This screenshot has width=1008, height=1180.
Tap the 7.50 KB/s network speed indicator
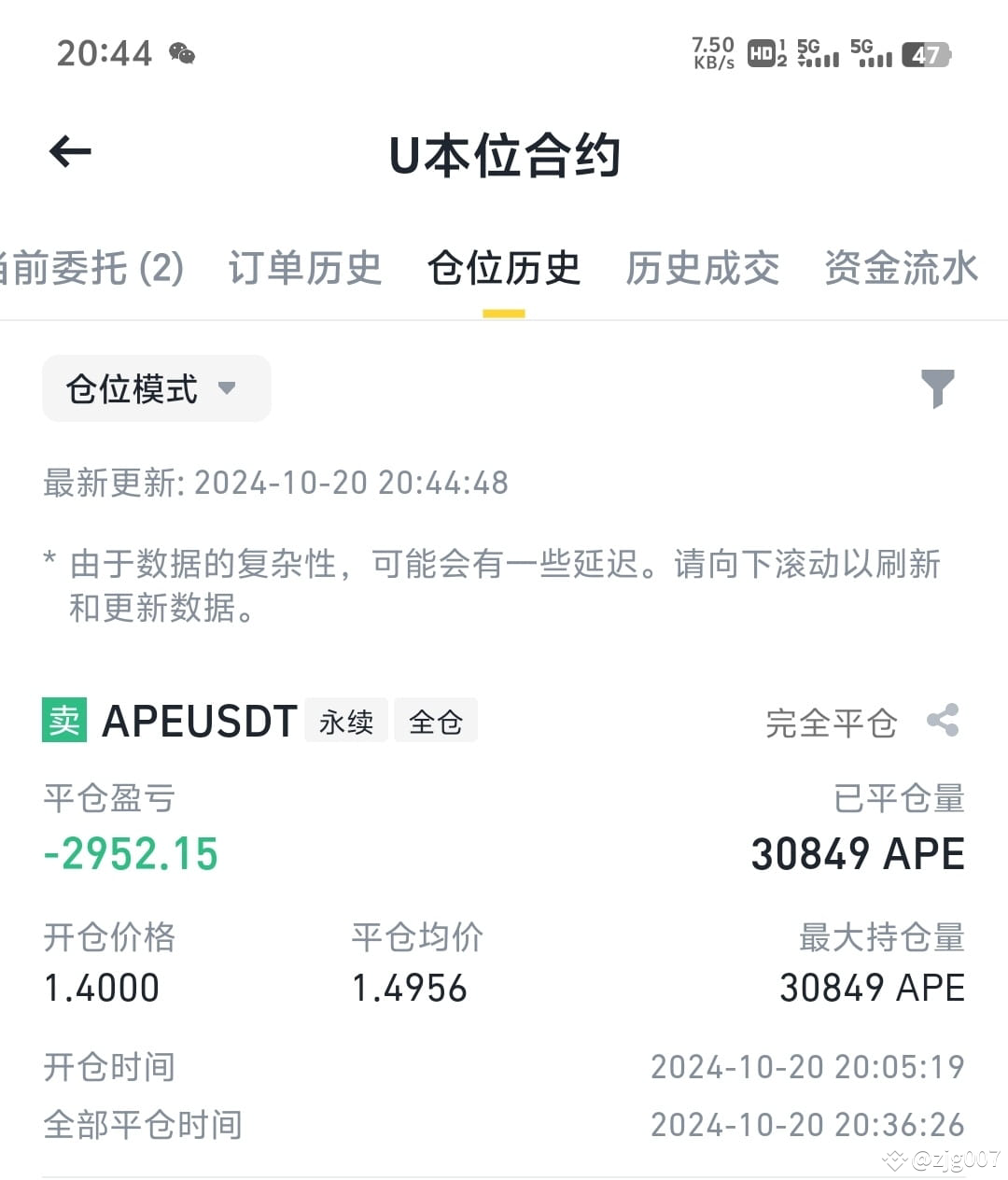point(712,54)
